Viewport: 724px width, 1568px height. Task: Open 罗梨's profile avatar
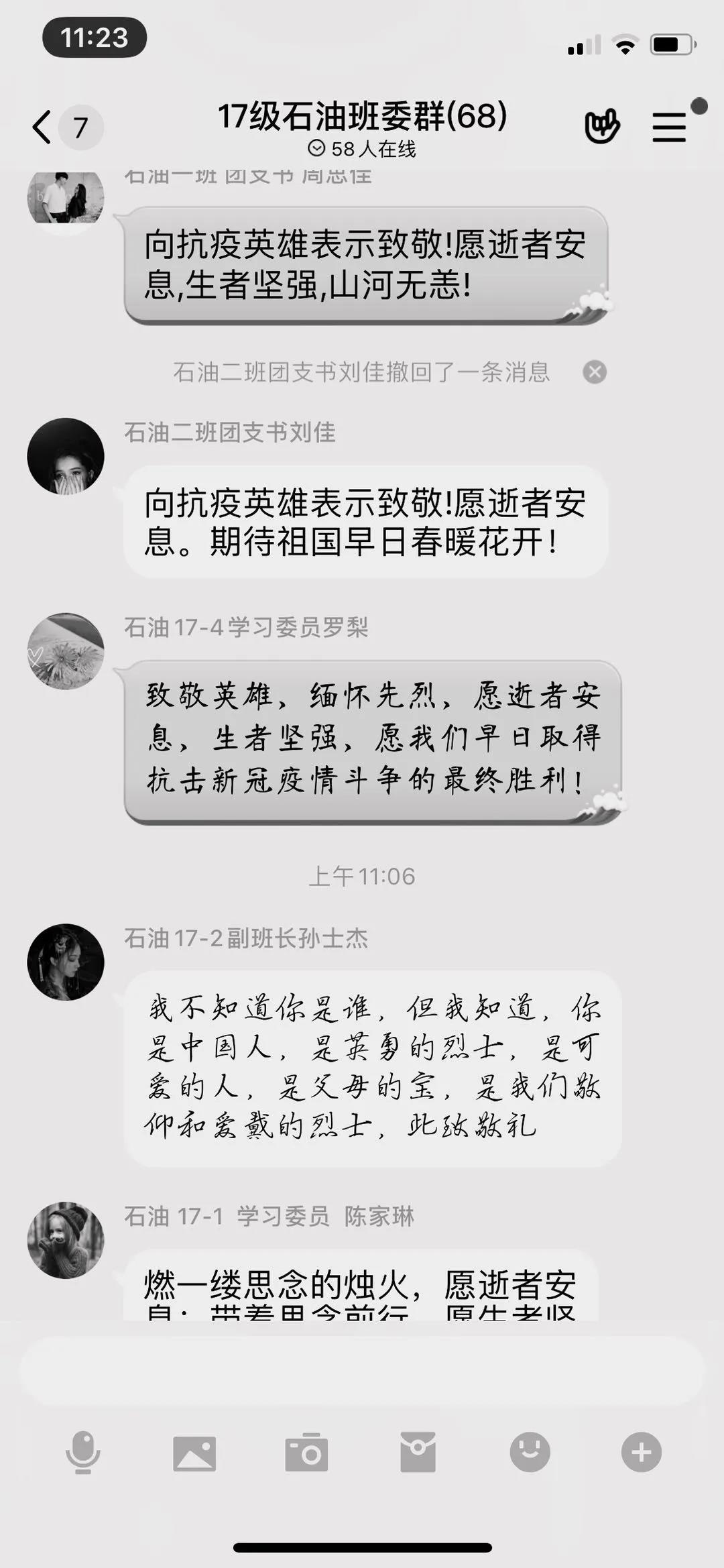66,651
